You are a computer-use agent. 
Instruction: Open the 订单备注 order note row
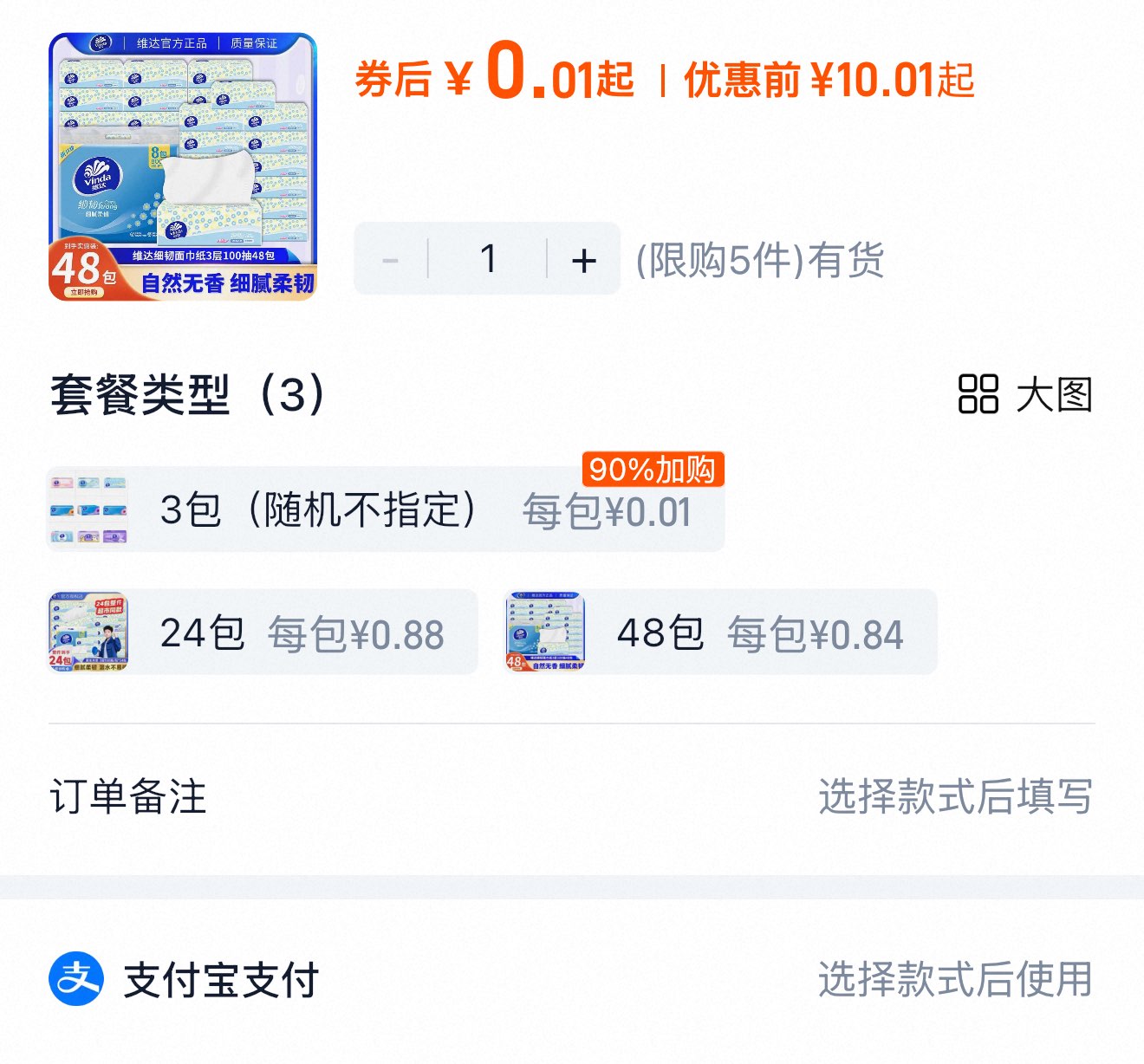pyautogui.click(x=572, y=796)
